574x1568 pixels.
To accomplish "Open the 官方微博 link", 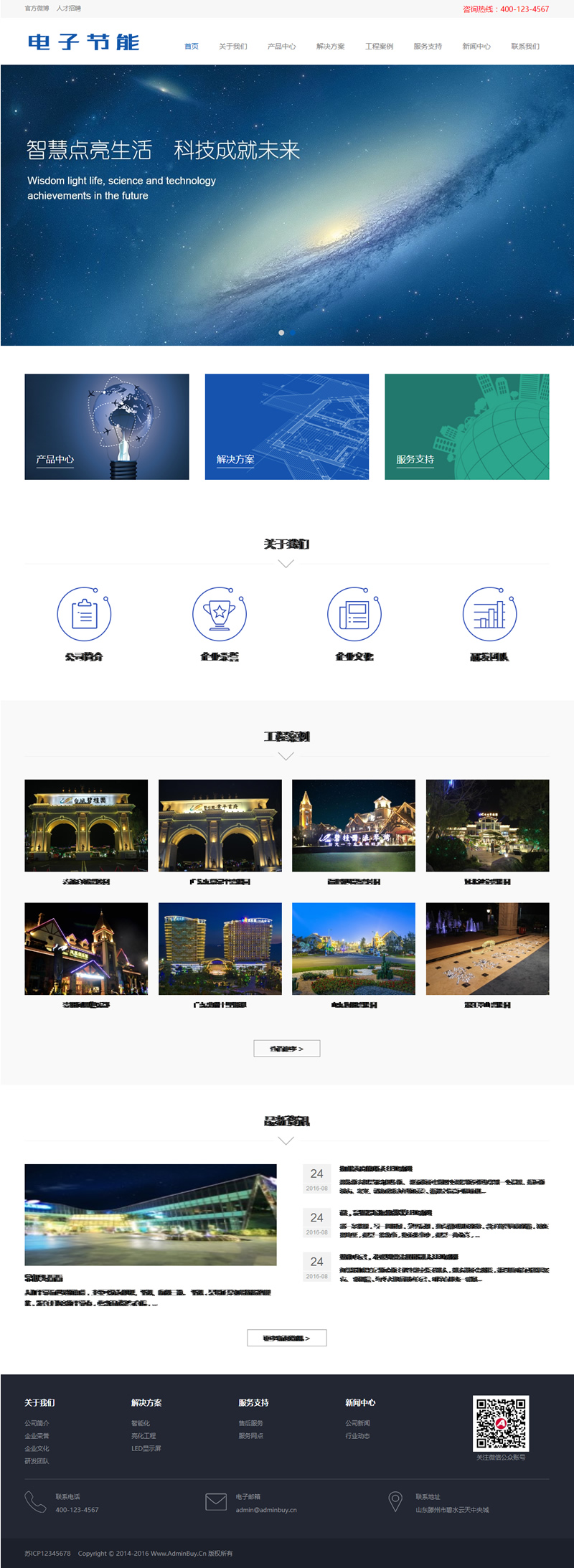I will (x=37, y=9).
